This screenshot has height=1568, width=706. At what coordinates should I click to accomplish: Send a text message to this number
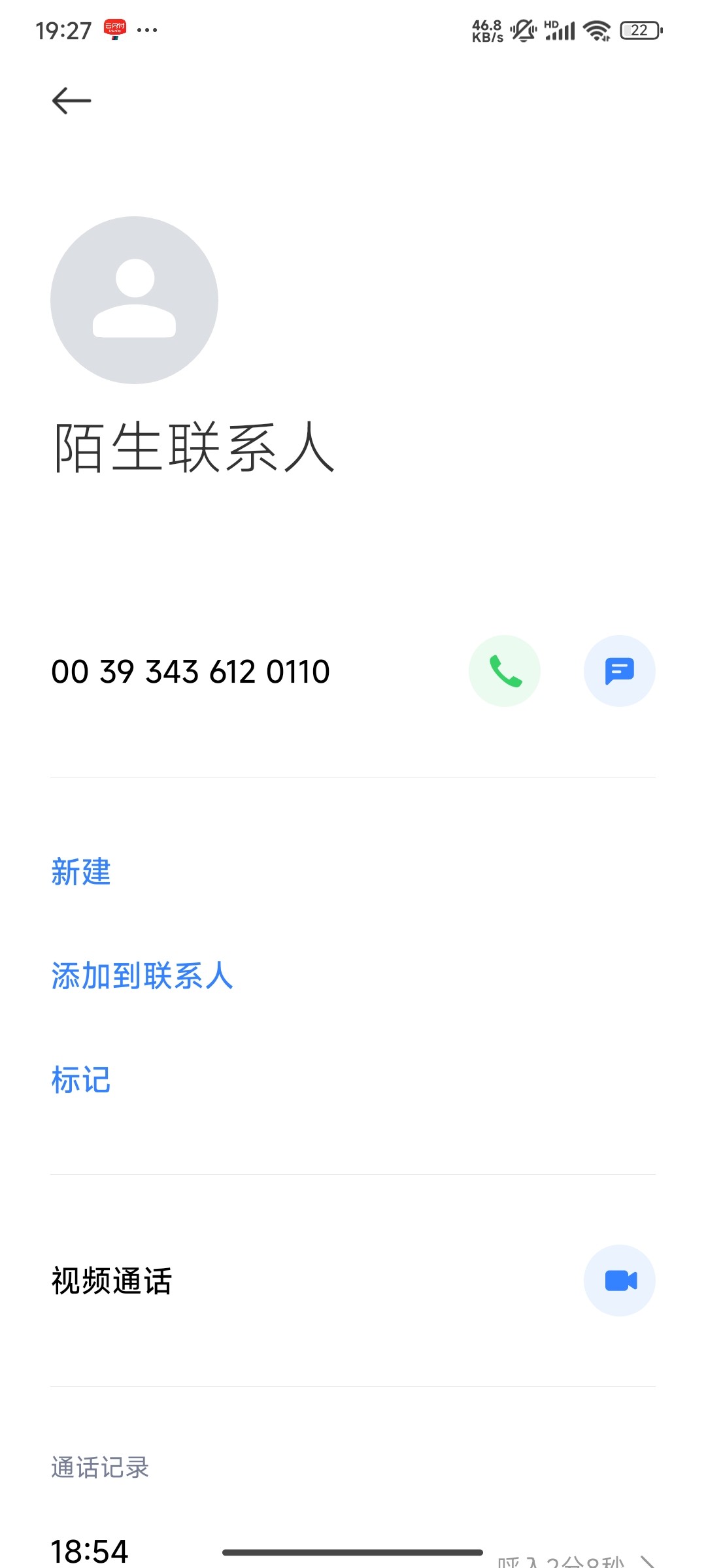619,671
